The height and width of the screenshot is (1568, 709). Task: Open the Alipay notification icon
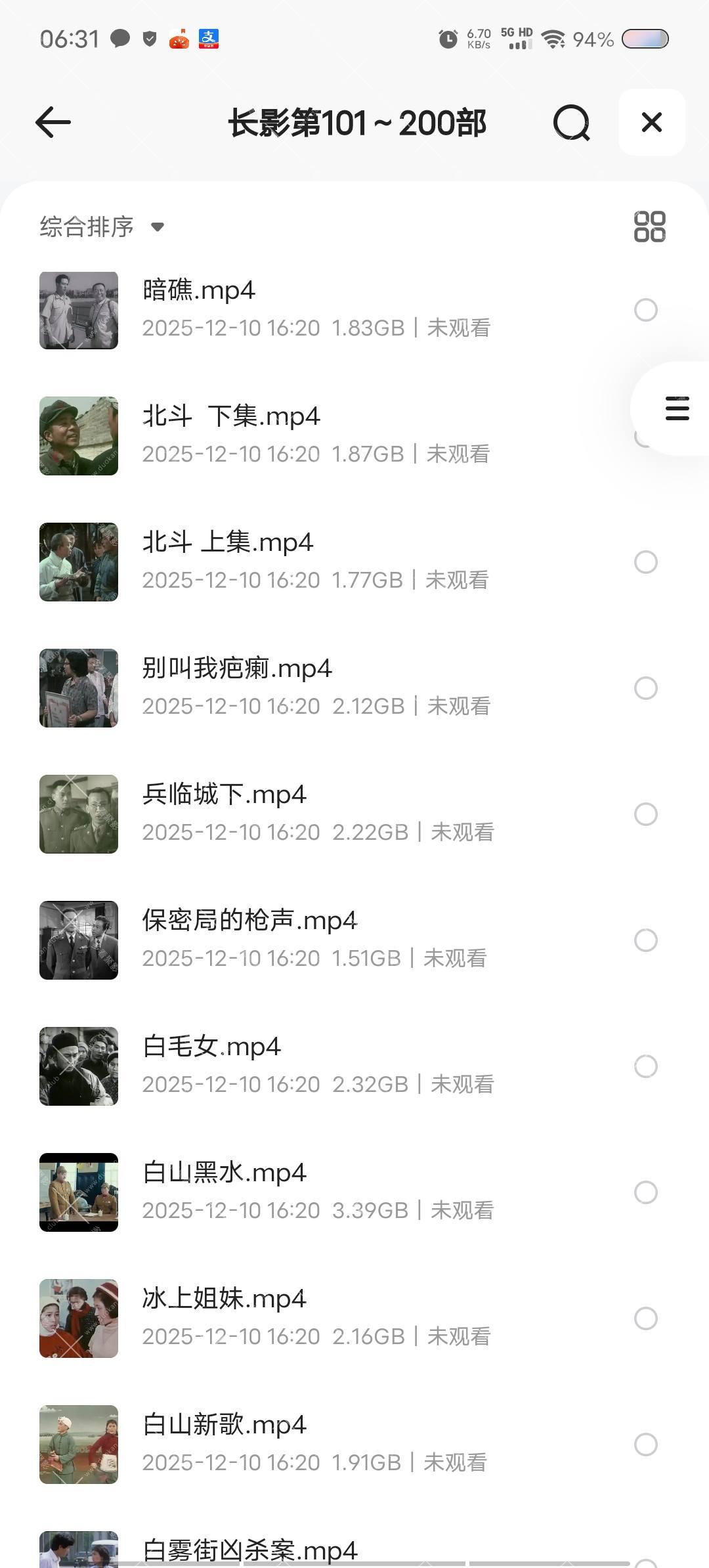tap(209, 39)
